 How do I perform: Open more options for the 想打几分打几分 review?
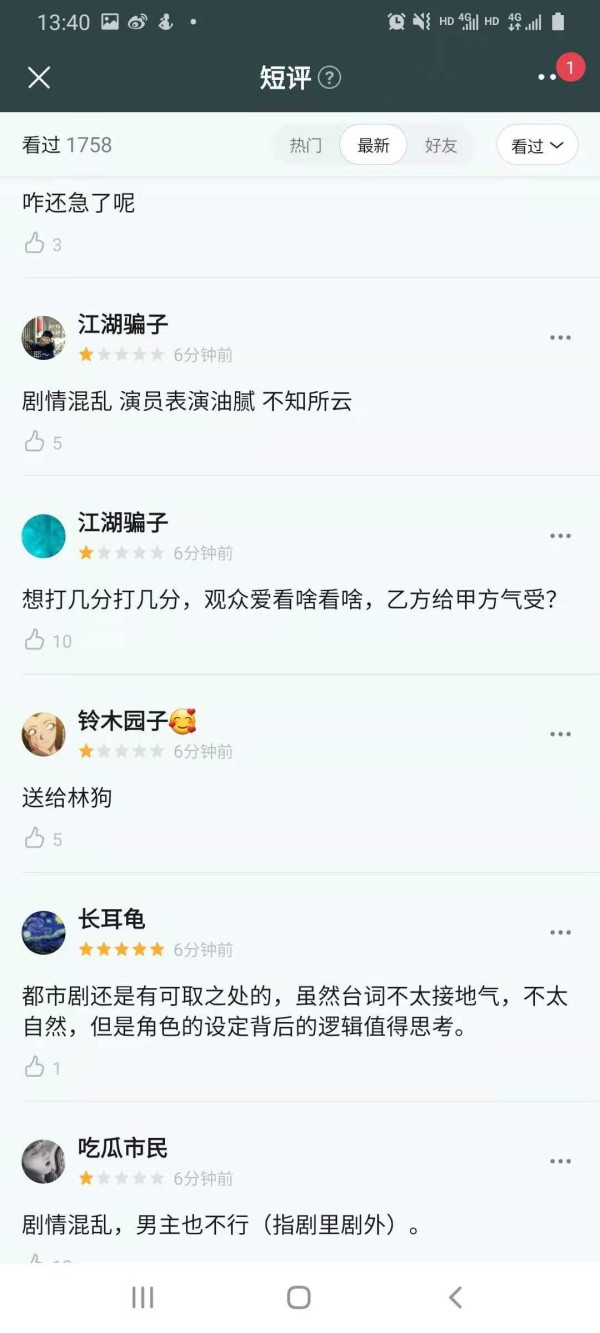[560, 536]
